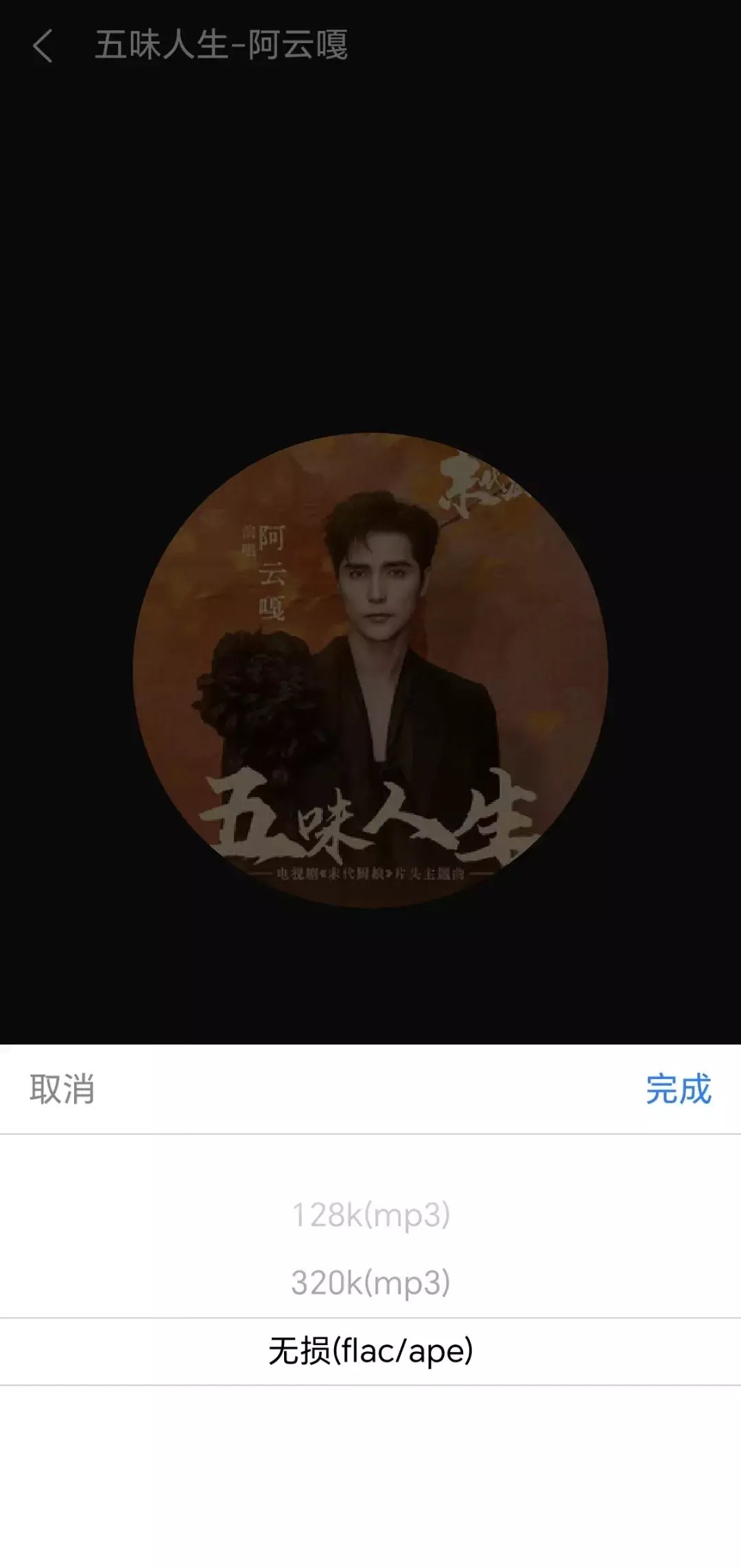This screenshot has height=1568, width=741.
Task: Pick the 无损(flac/ape) lossless option
Action: [370, 1351]
